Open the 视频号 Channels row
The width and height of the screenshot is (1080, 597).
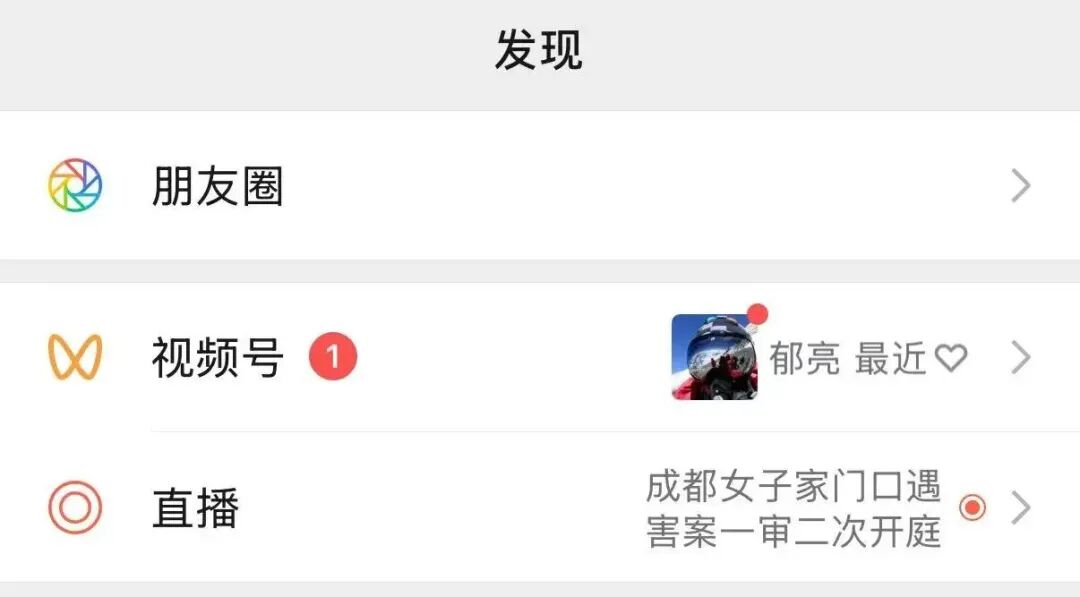tap(218, 358)
